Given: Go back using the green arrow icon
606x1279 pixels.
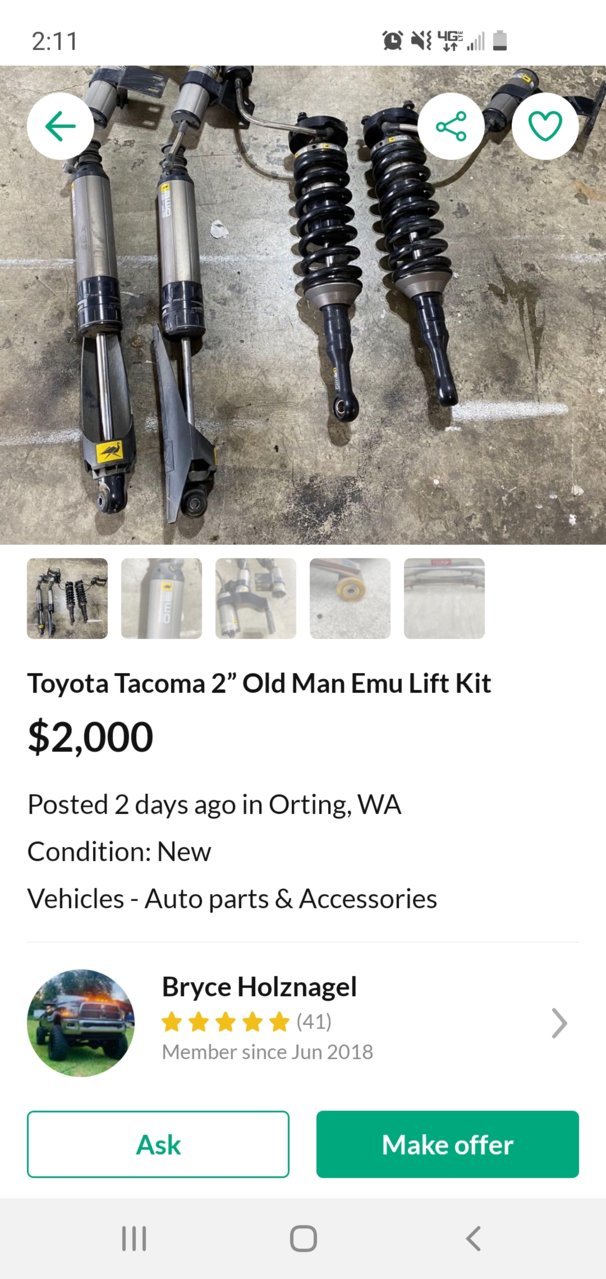Looking at the screenshot, I should point(60,126).
